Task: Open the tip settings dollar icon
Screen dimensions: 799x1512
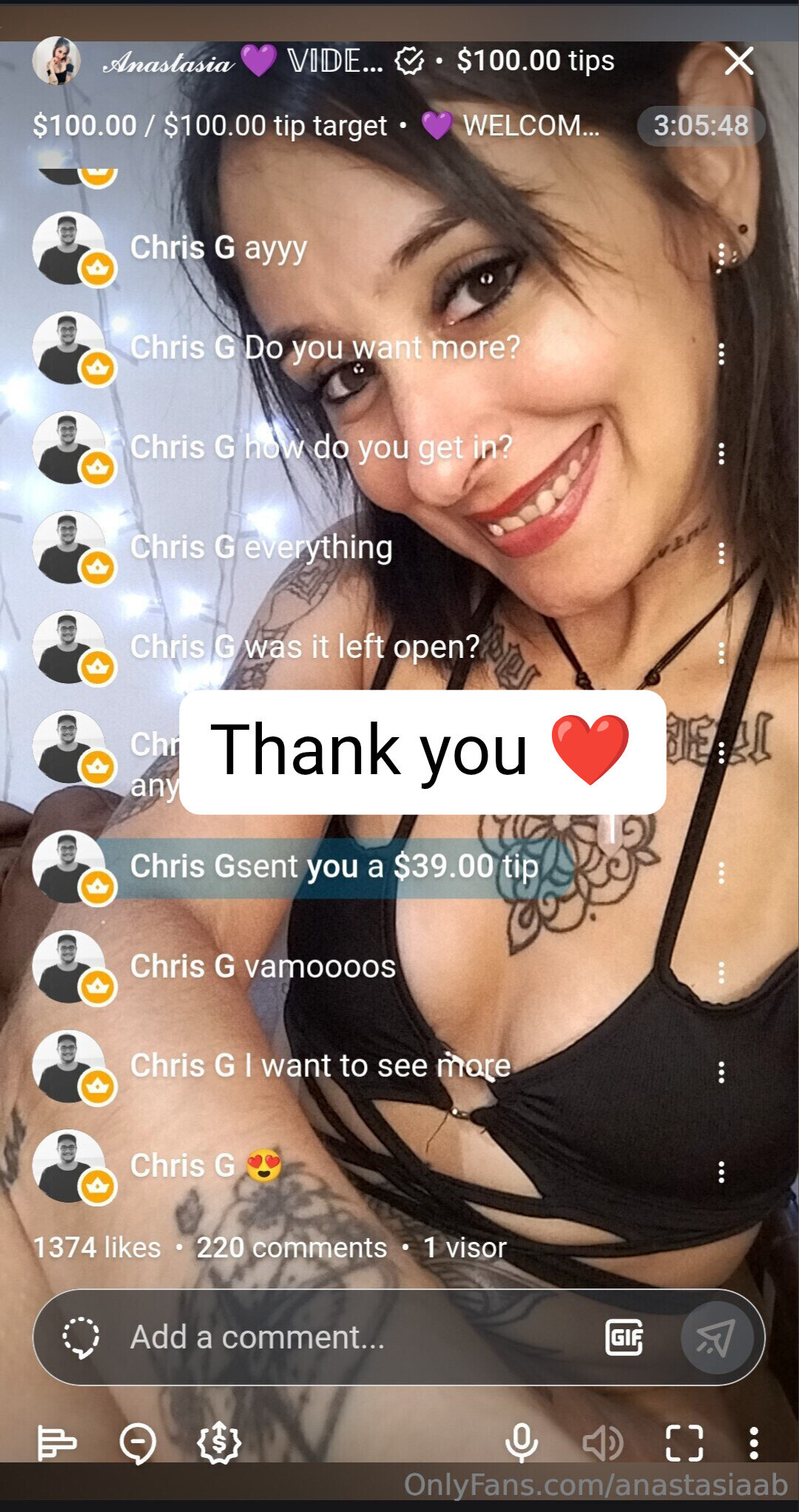Action: (x=219, y=1442)
